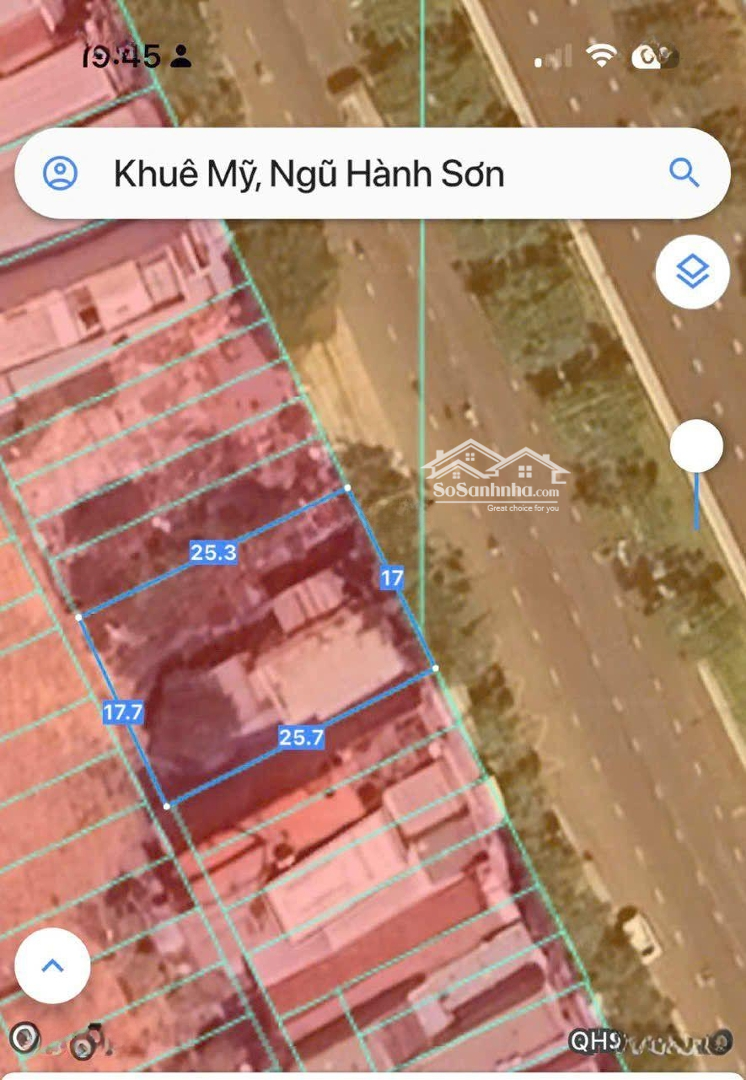Tap the magnifier search icon
The image size is (746, 1080).
684,173
